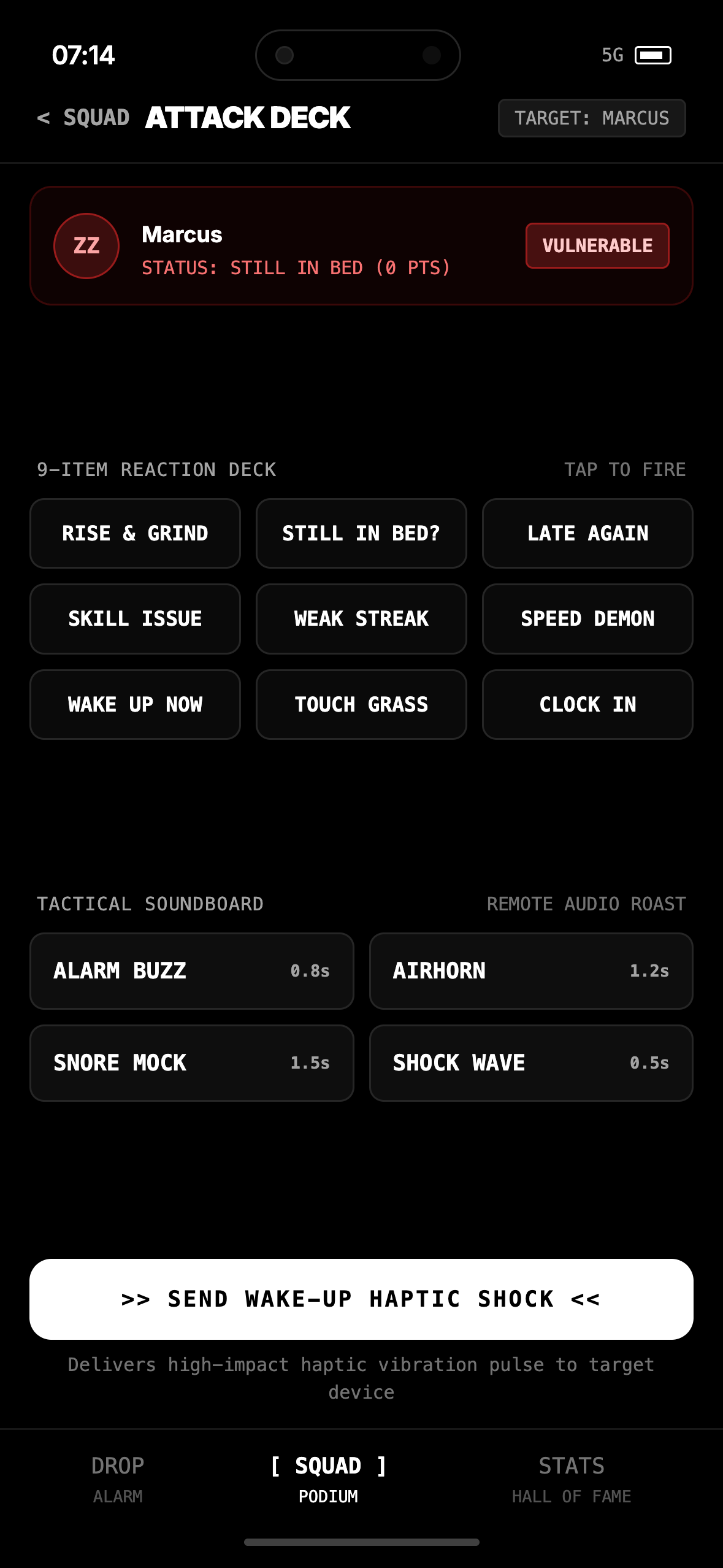Send wake-up haptic shock

(x=361, y=1299)
